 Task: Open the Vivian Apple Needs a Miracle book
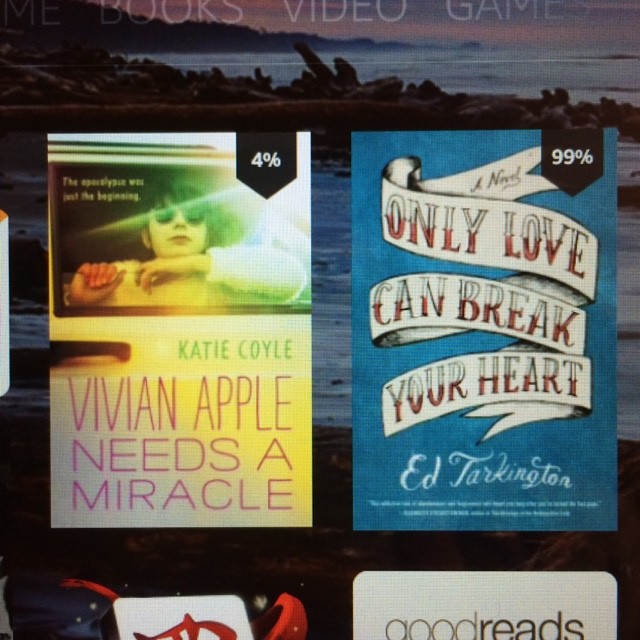pos(180,330)
